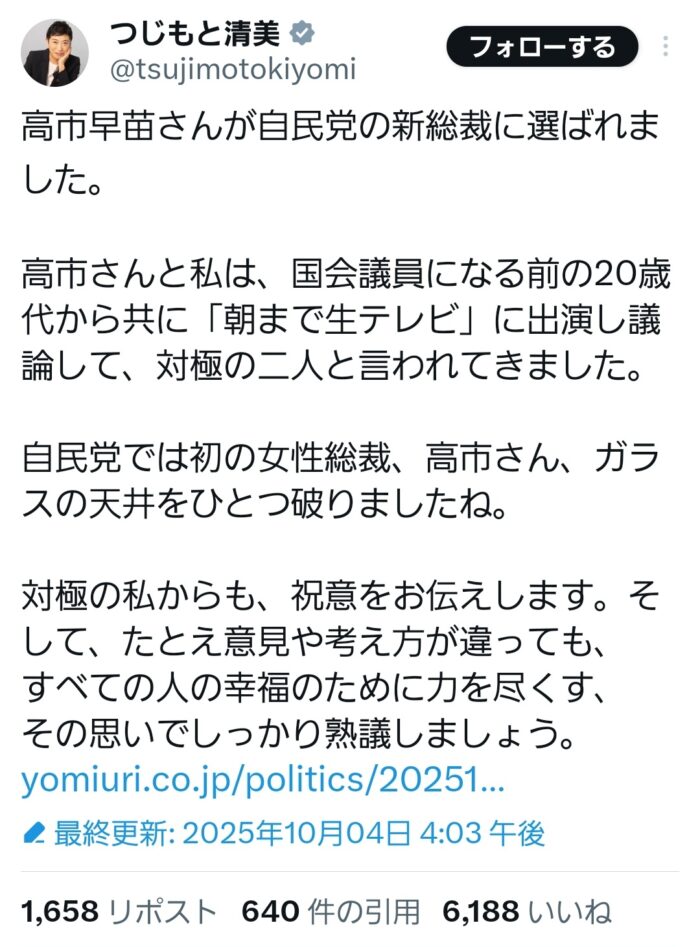The height and width of the screenshot is (947, 700).
Task: Open つじもと清美's profile picture
Action: pyautogui.click(x=55, y=52)
